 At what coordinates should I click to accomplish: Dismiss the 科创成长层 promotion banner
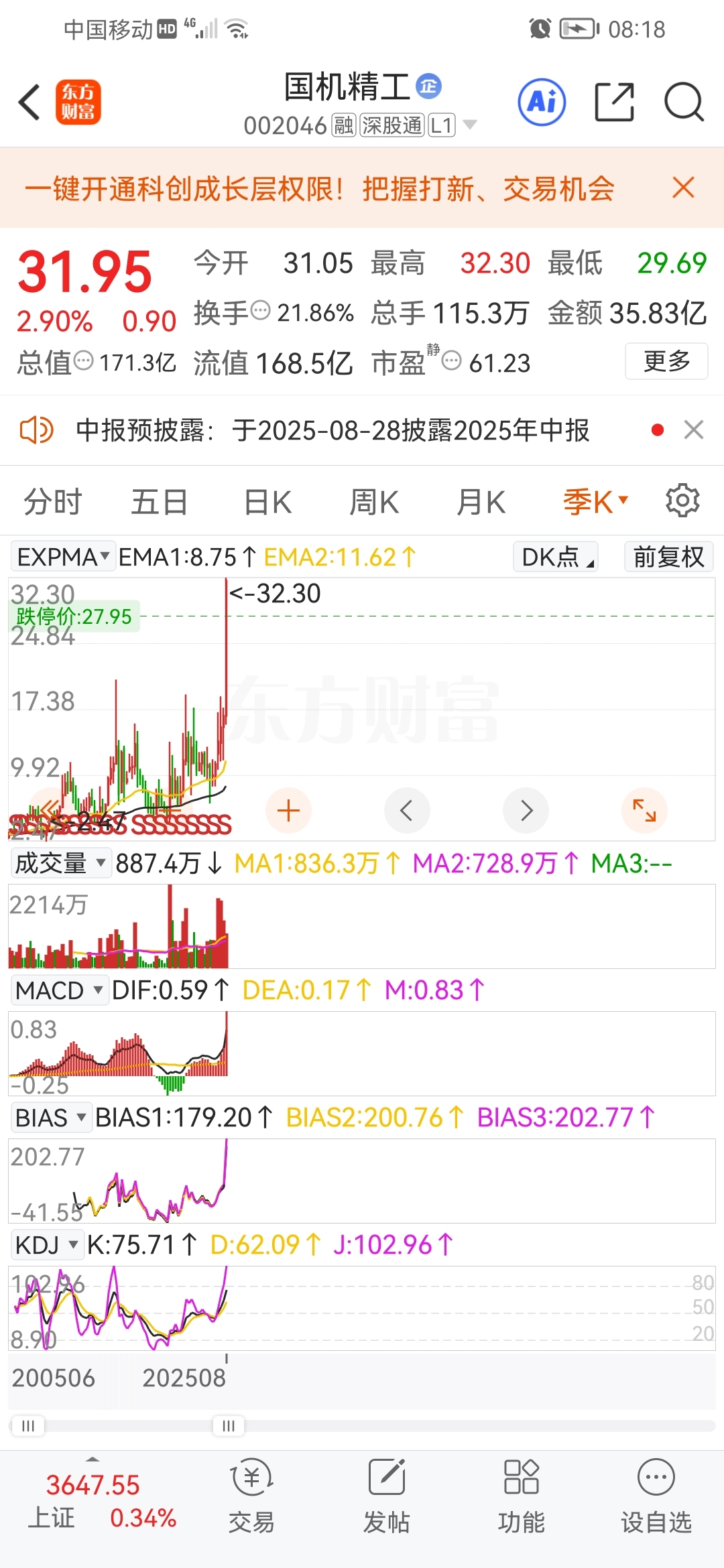click(x=683, y=188)
